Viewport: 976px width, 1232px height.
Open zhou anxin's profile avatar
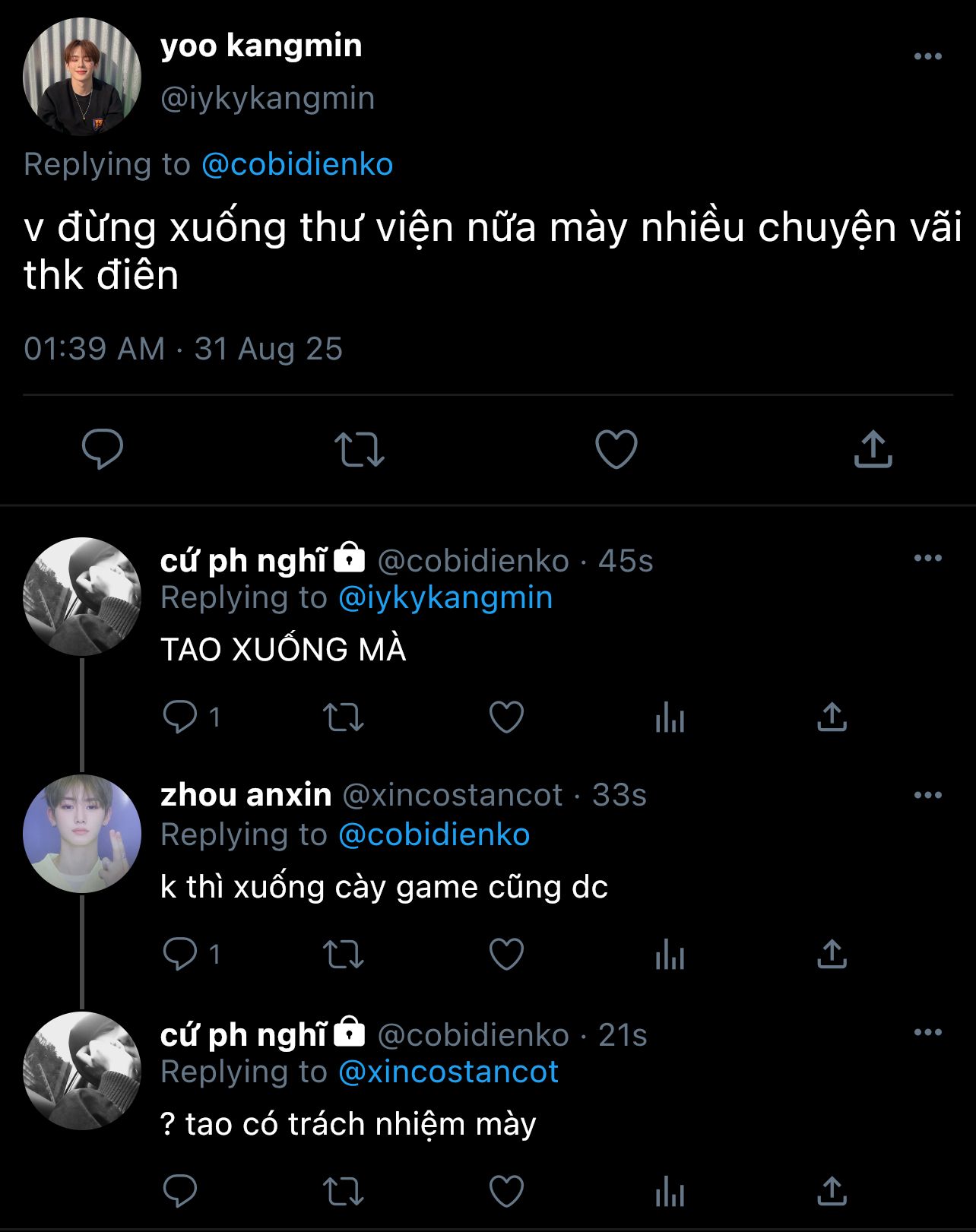[x=82, y=834]
